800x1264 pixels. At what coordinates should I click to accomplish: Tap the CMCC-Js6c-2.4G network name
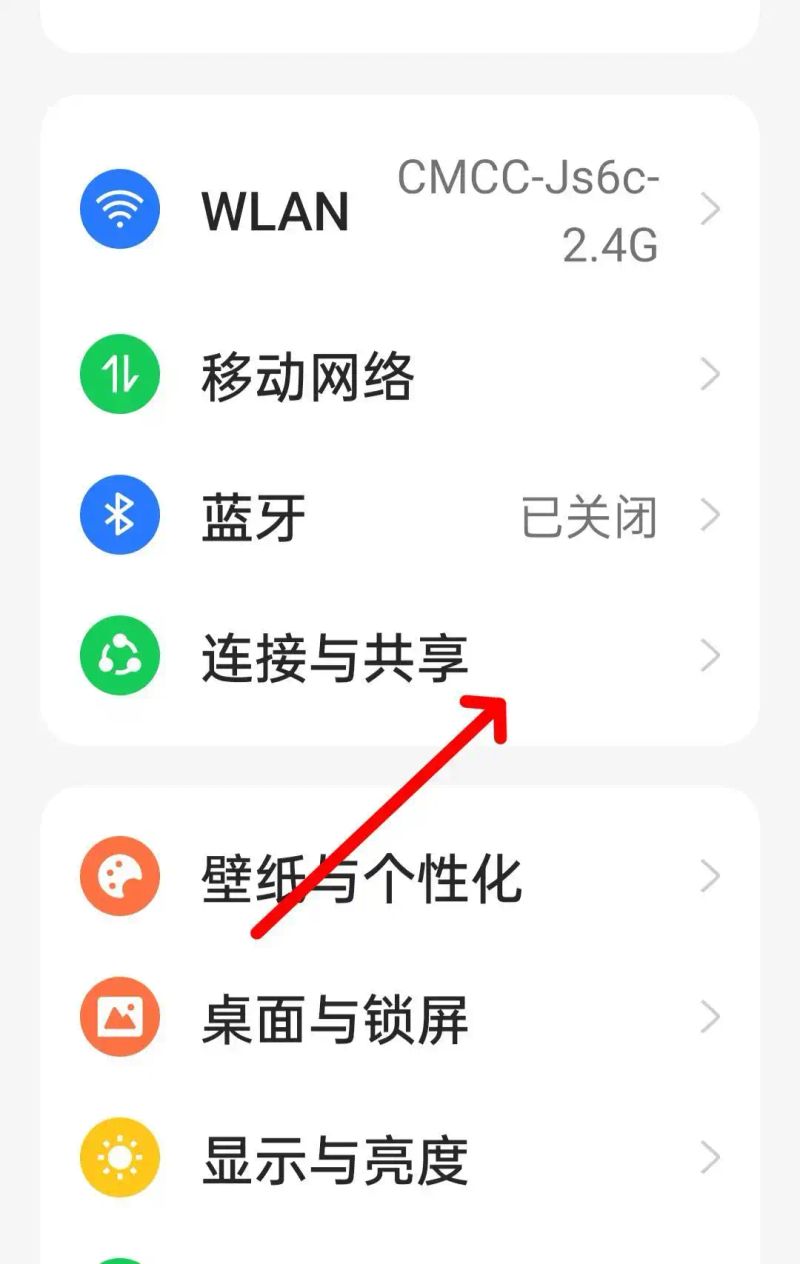(527, 210)
